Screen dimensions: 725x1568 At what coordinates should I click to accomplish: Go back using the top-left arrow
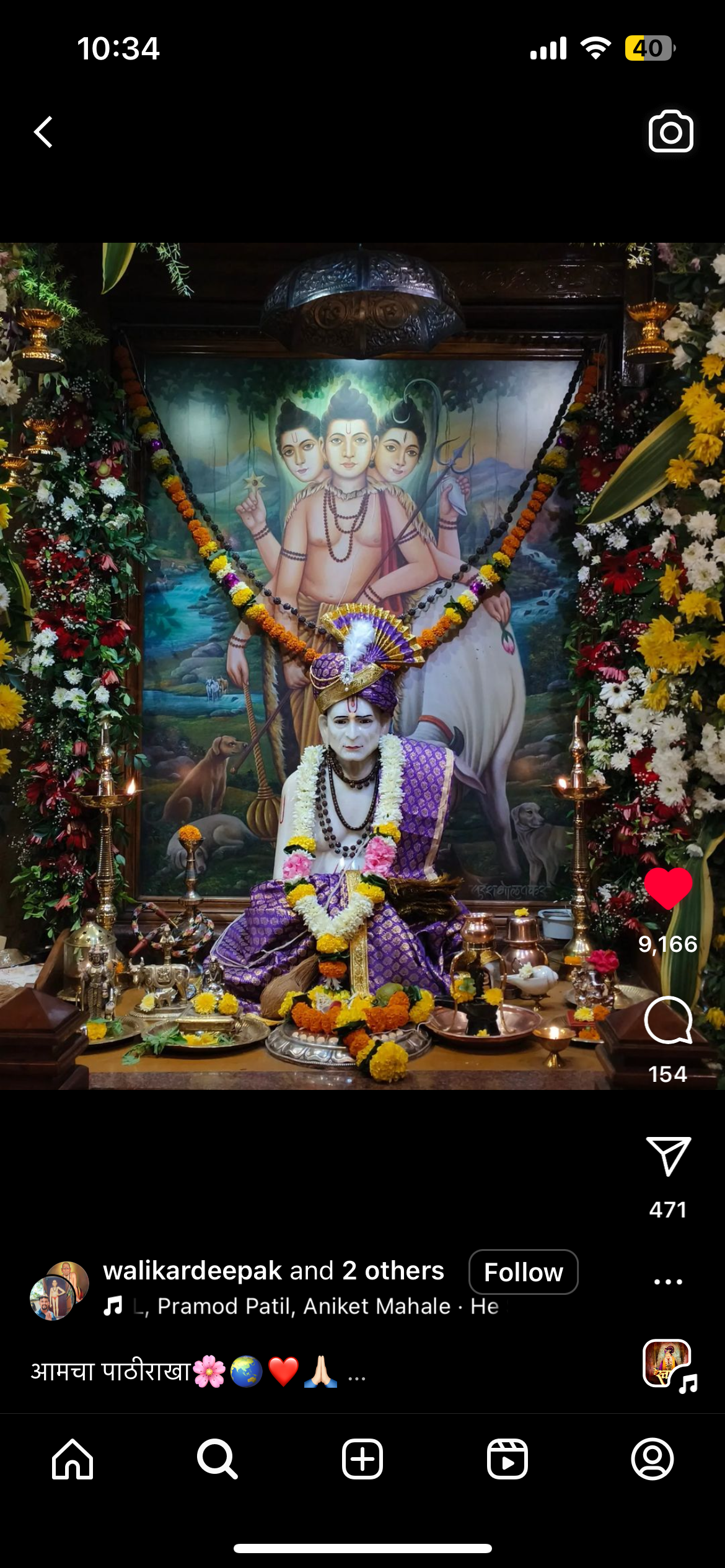point(43,132)
